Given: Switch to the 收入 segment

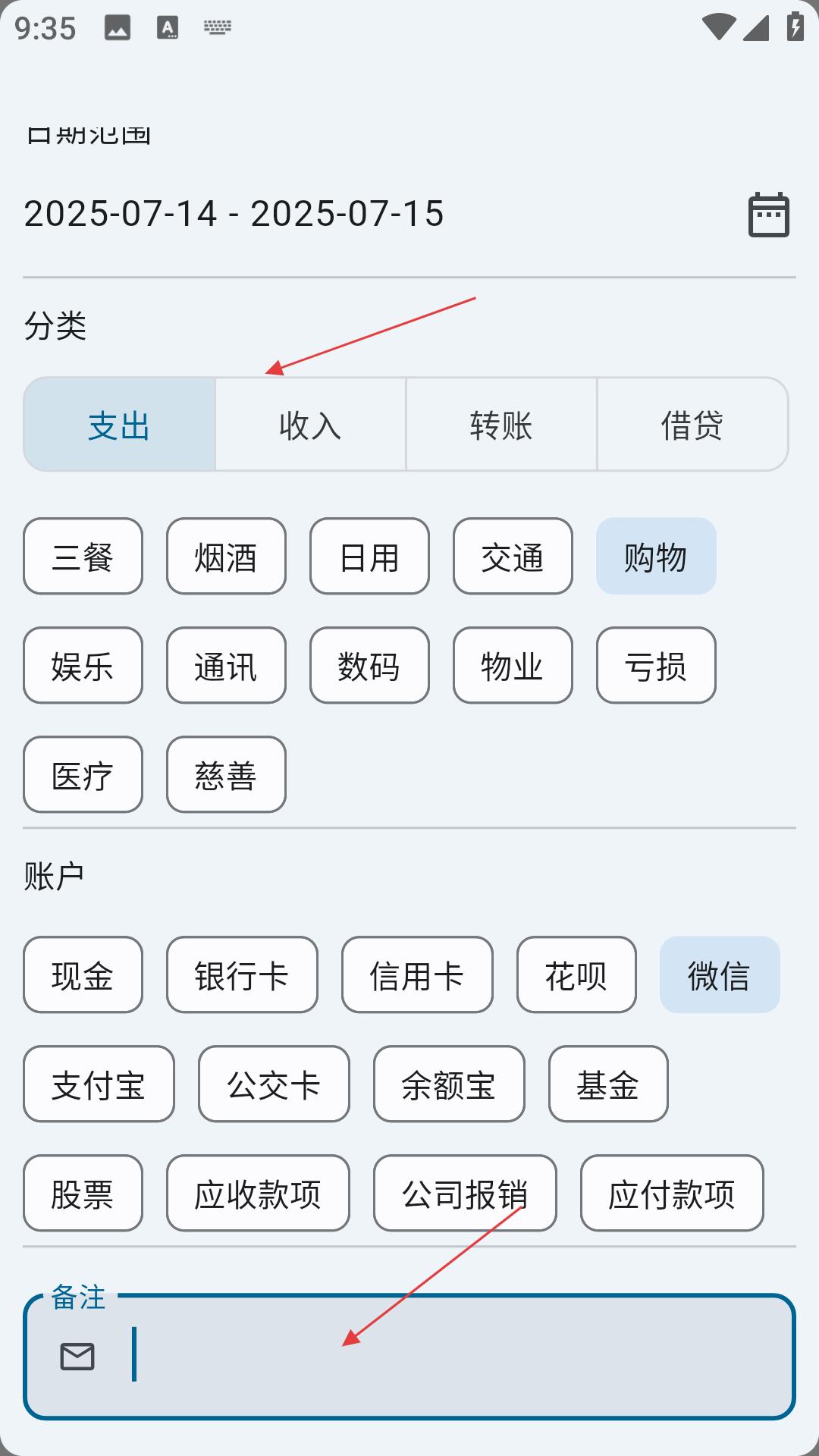Looking at the screenshot, I should tap(310, 425).
